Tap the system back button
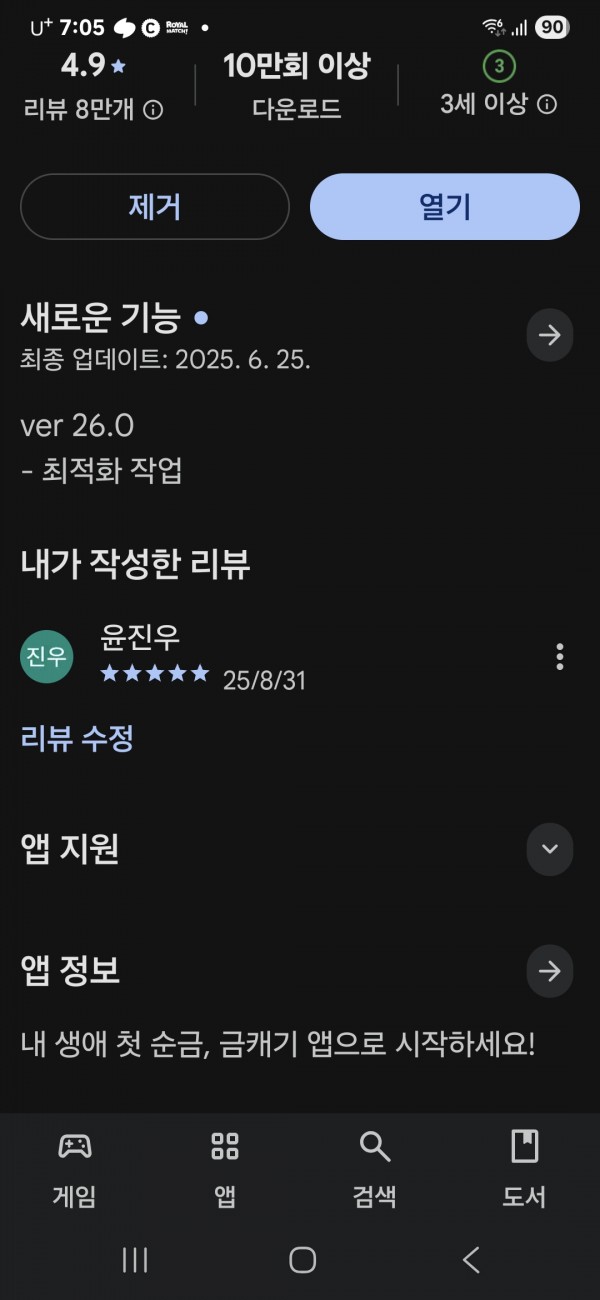The height and width of the screenshot is (1300, 600). click(x=471, y=1259)
